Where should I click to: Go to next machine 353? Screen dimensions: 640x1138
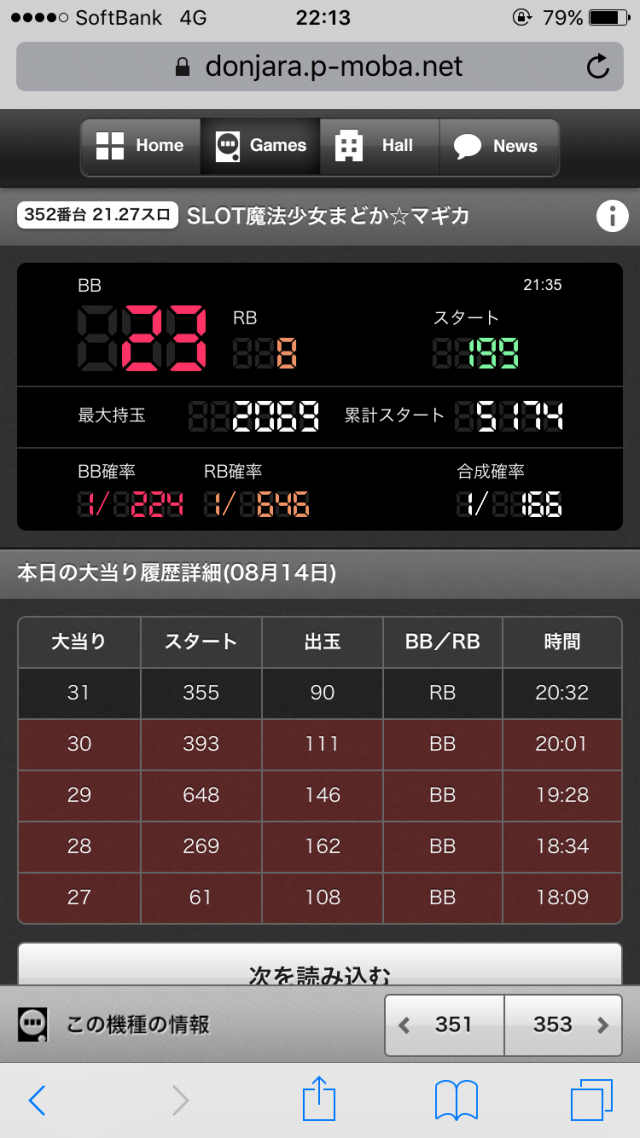(x=562, y=1024)
